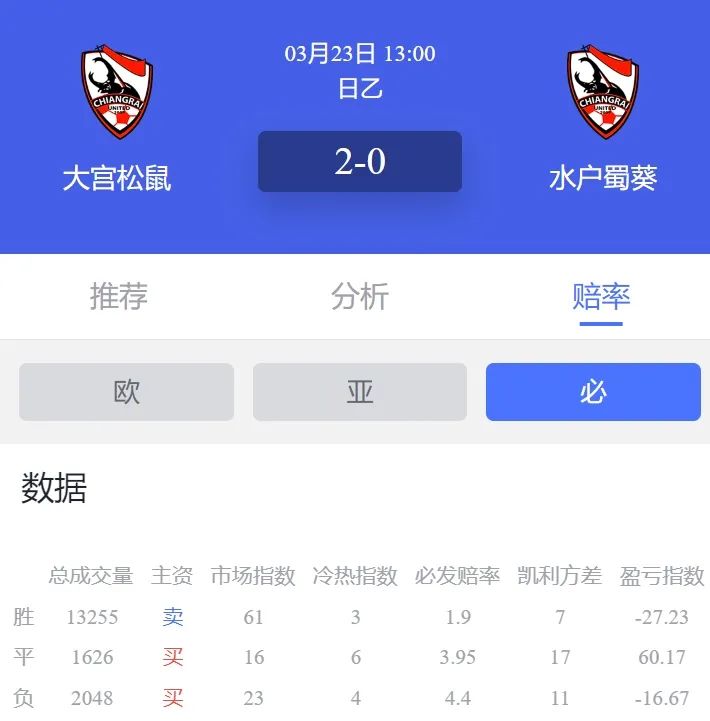The image size is (710, 721).
Task: Switch to 亚 odds view
Action: [x=360, y=392]
